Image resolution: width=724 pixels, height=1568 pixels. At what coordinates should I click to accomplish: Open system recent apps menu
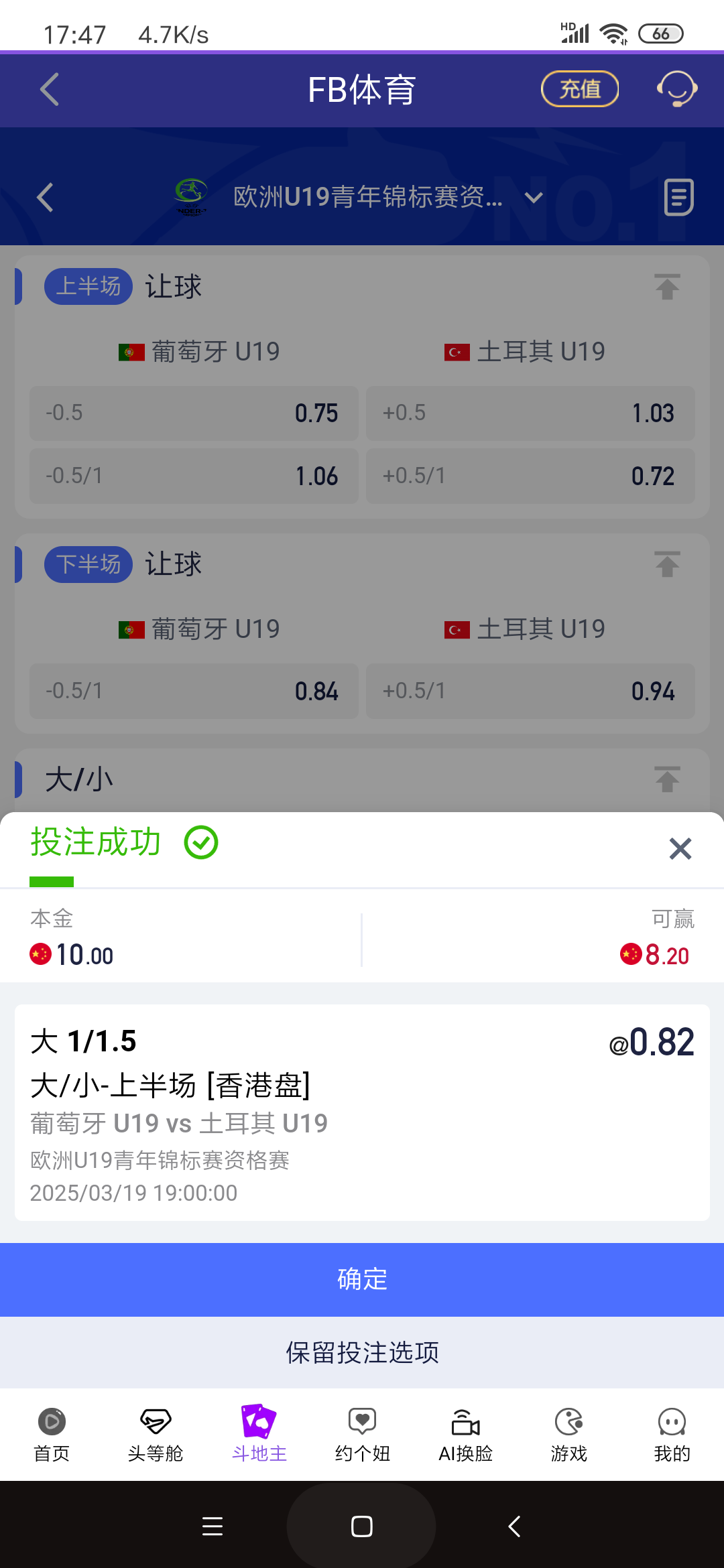[x=213, y=1526]
